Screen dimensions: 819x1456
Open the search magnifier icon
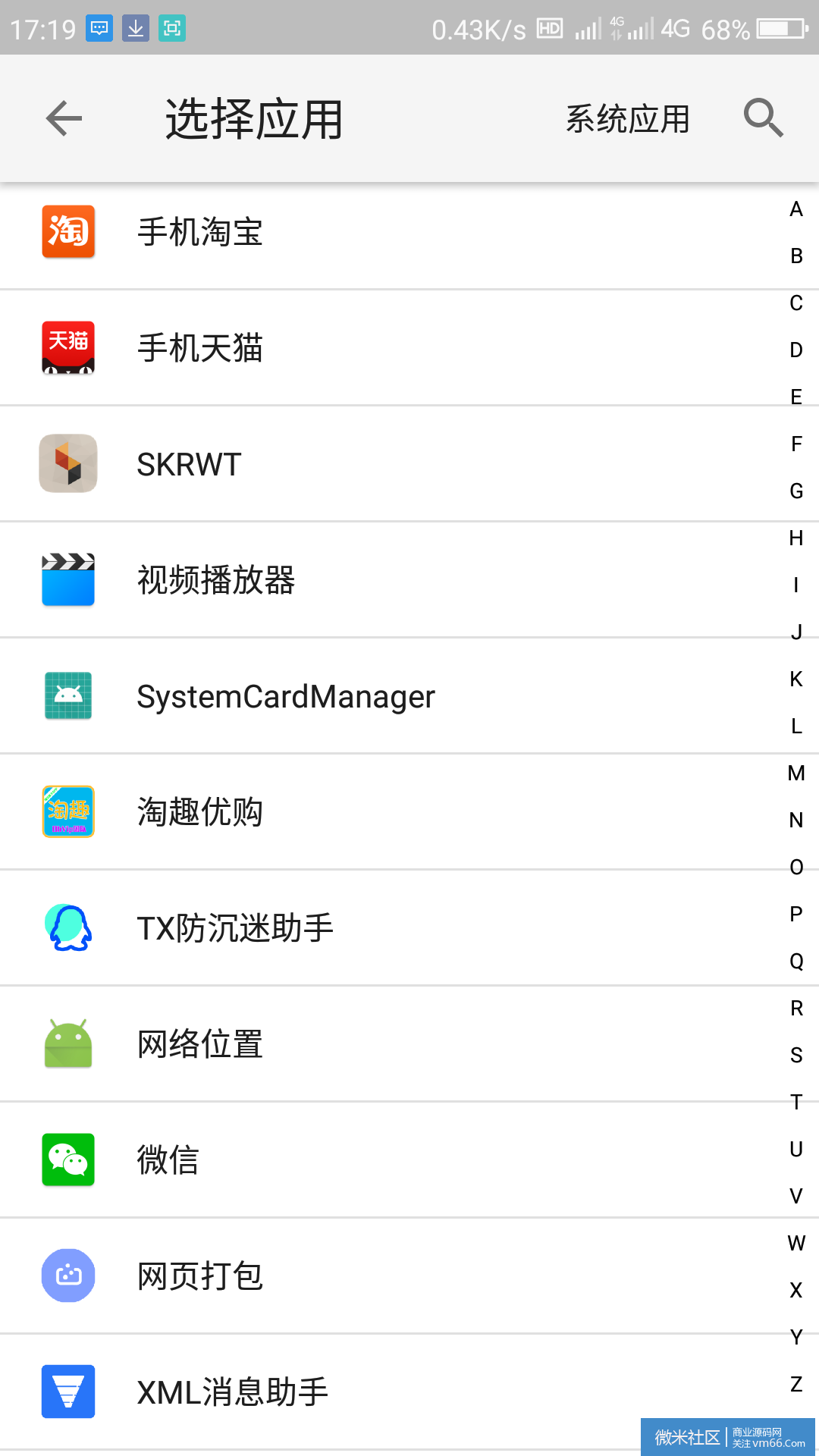click(763, 118)
